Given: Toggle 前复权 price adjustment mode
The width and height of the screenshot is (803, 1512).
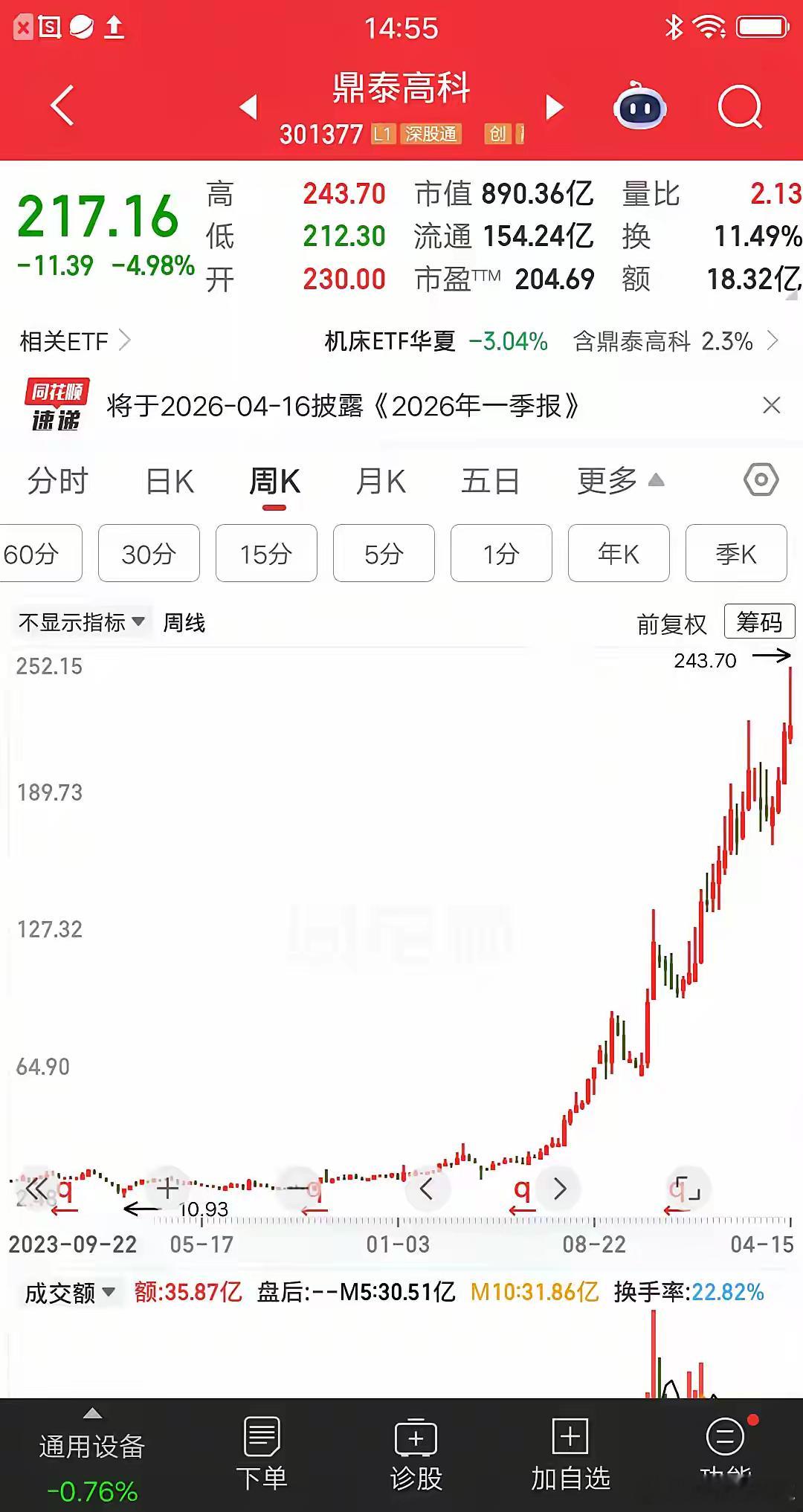Looking at the screenshot, I should point(670,624).
